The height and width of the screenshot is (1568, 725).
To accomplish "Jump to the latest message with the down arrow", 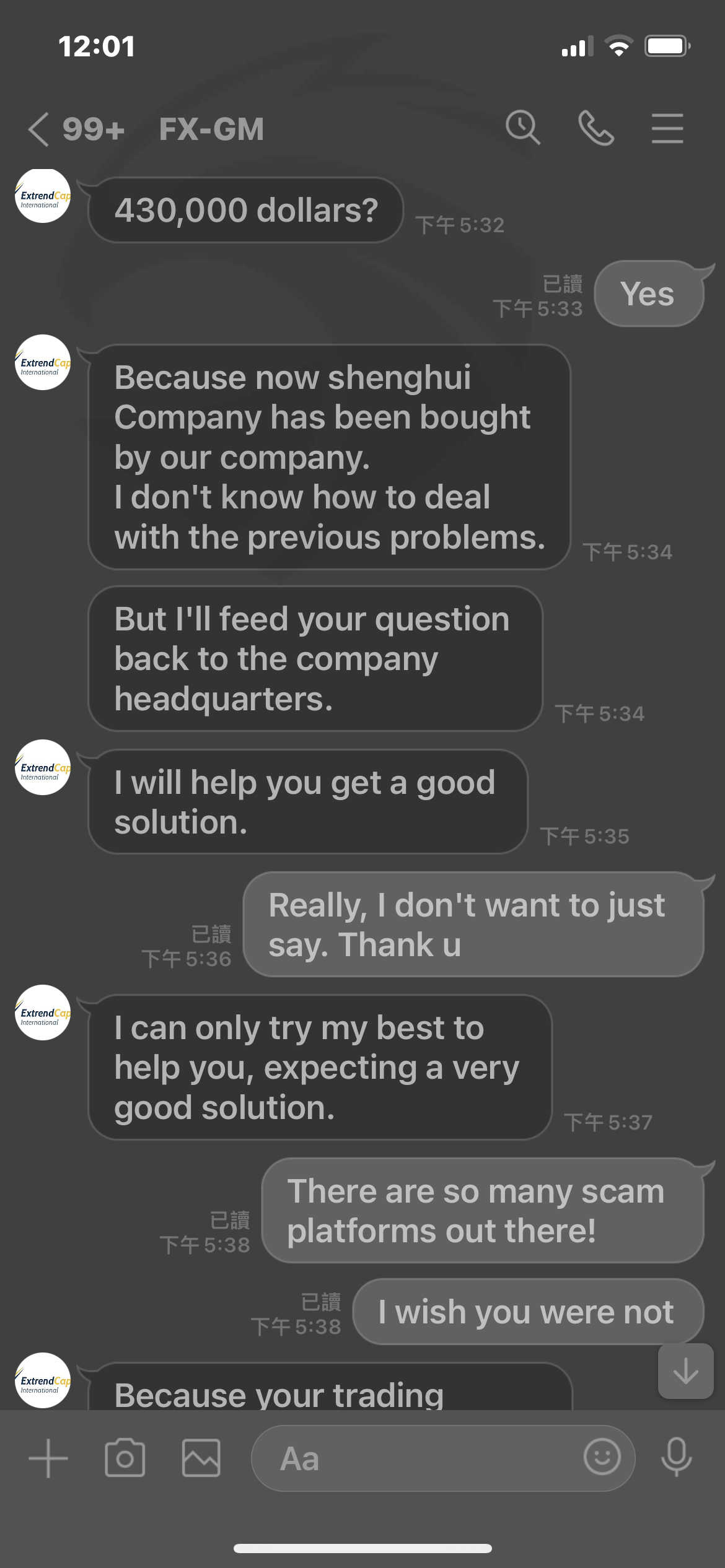I will click(685, 1371).
